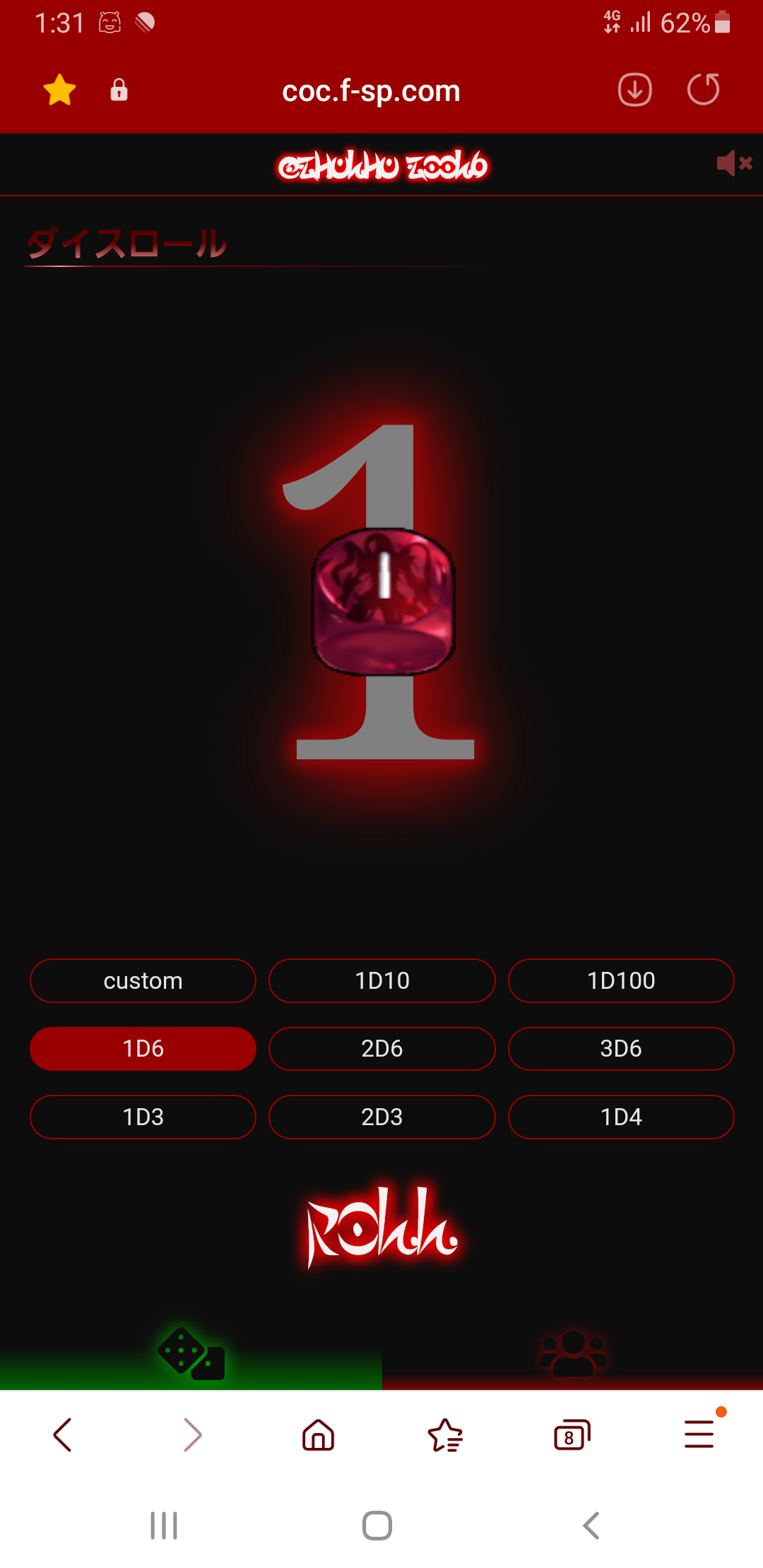
Task: Open the browser tabs switcher
Action: click(x=572, y=1435)
